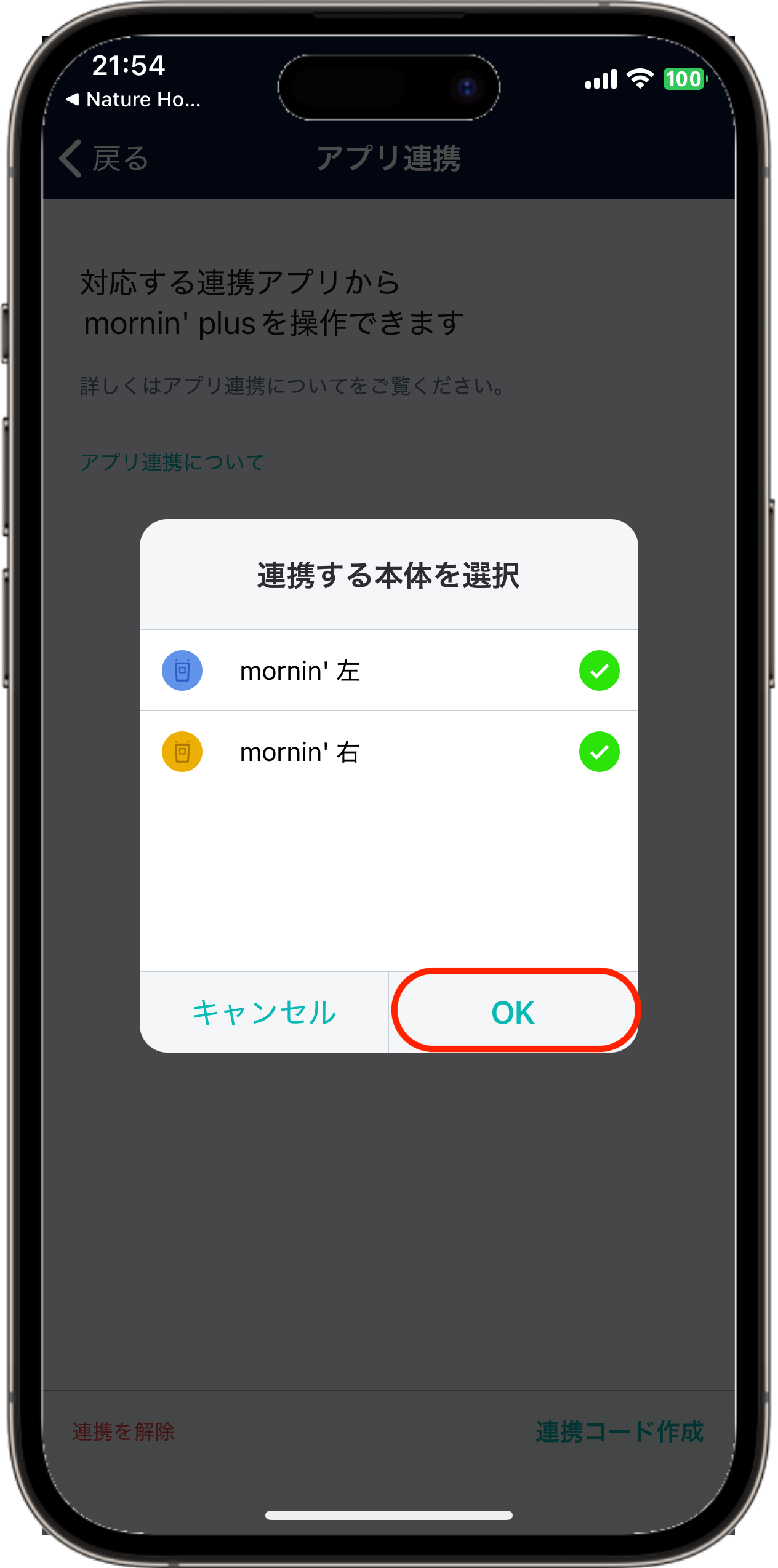The width and height of the screenshot is (778, 1568).
Task: Return to Nature Home app
Action: click(134, 100)
